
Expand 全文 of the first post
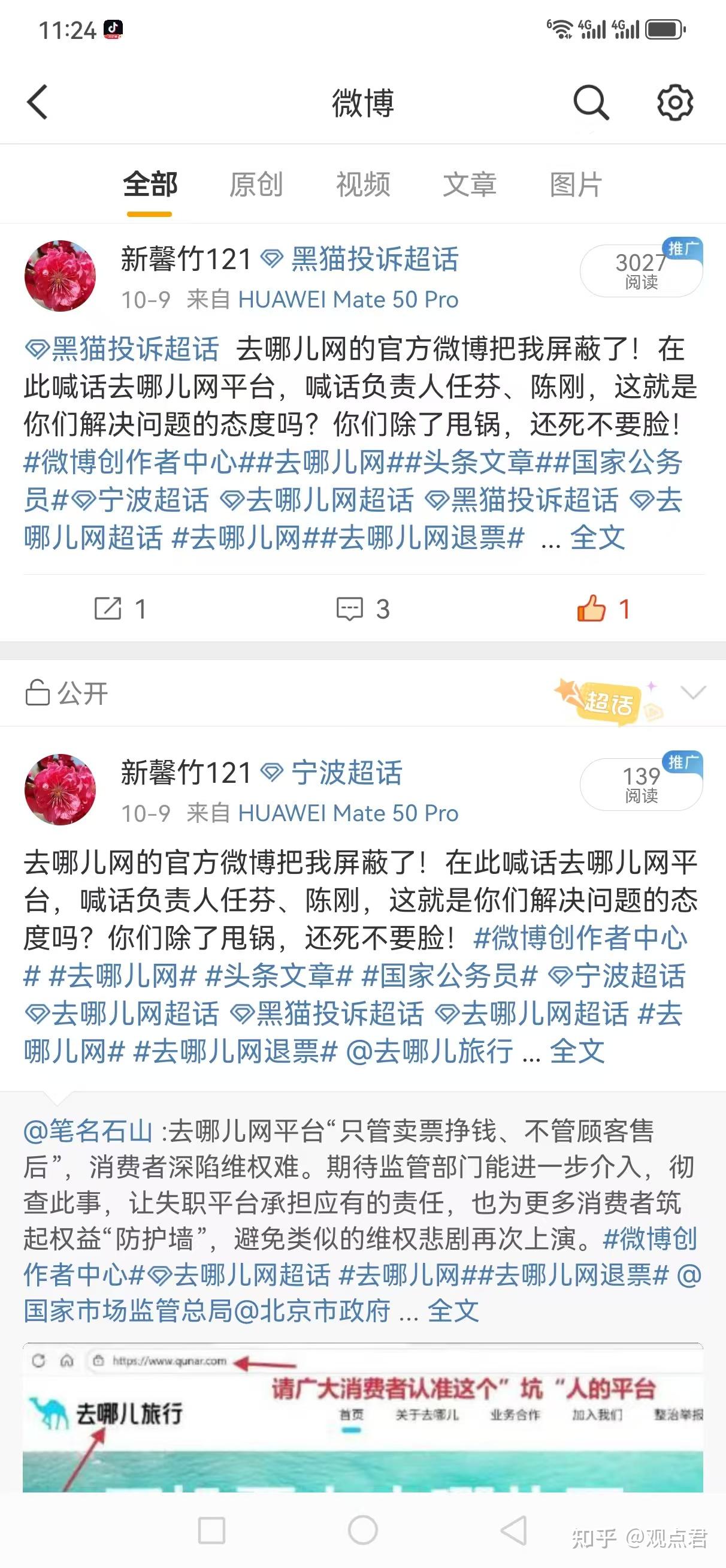coord(597,538)
